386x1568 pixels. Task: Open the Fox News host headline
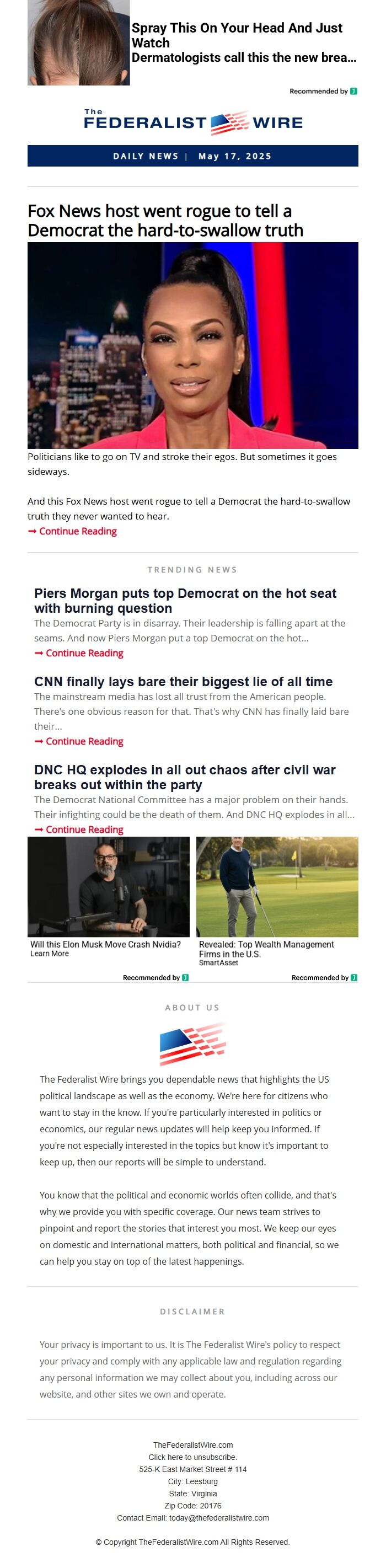point(165,221)
